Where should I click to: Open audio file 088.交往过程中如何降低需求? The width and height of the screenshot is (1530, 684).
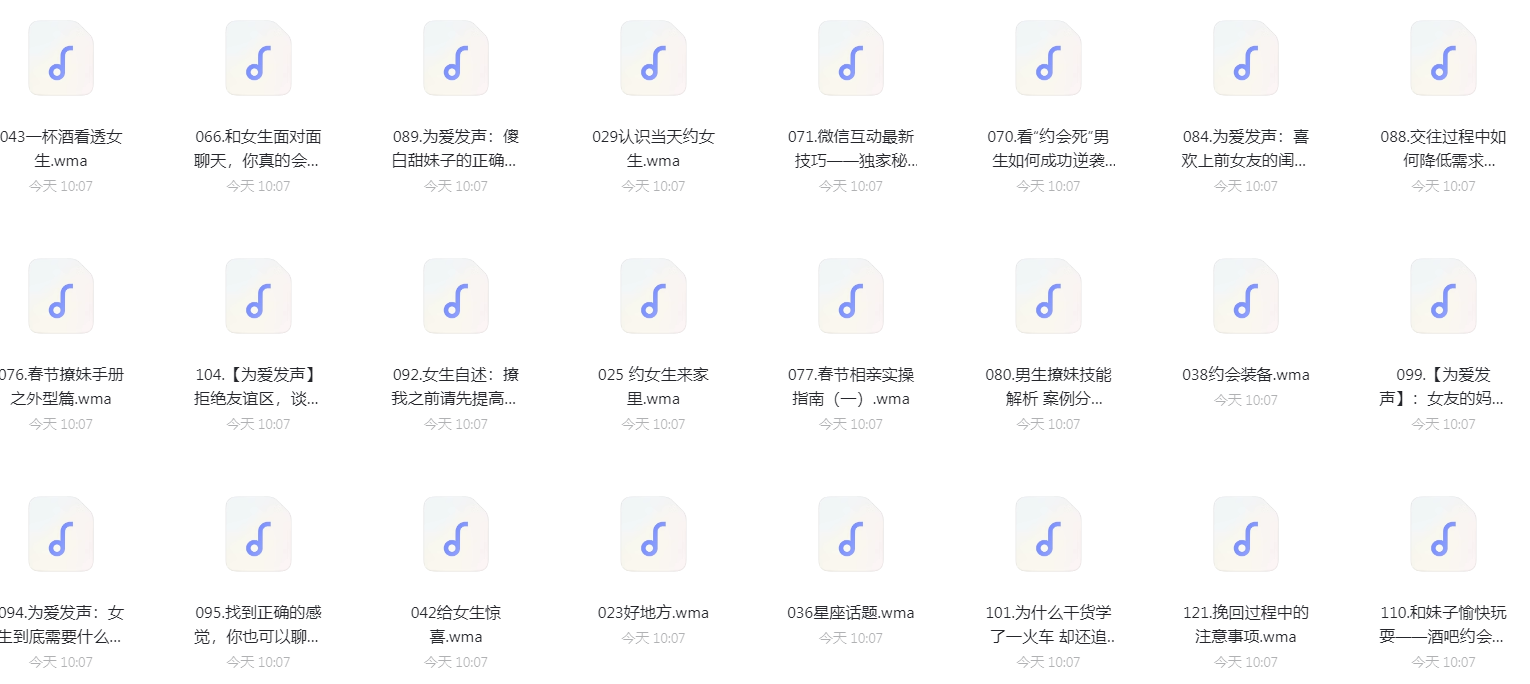pos(1443,58)
